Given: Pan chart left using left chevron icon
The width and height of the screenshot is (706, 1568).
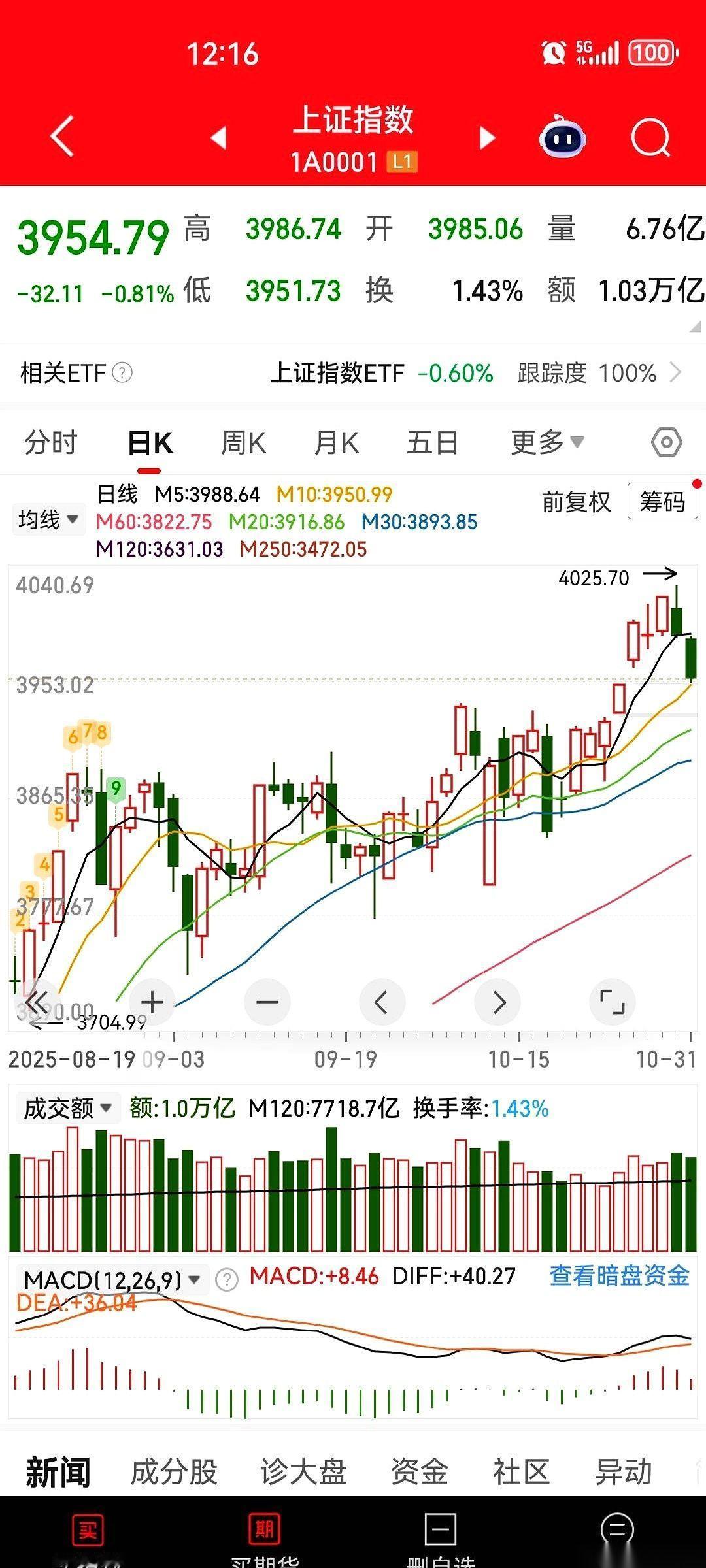Looking at the screenshot, I should point(382,1002).
